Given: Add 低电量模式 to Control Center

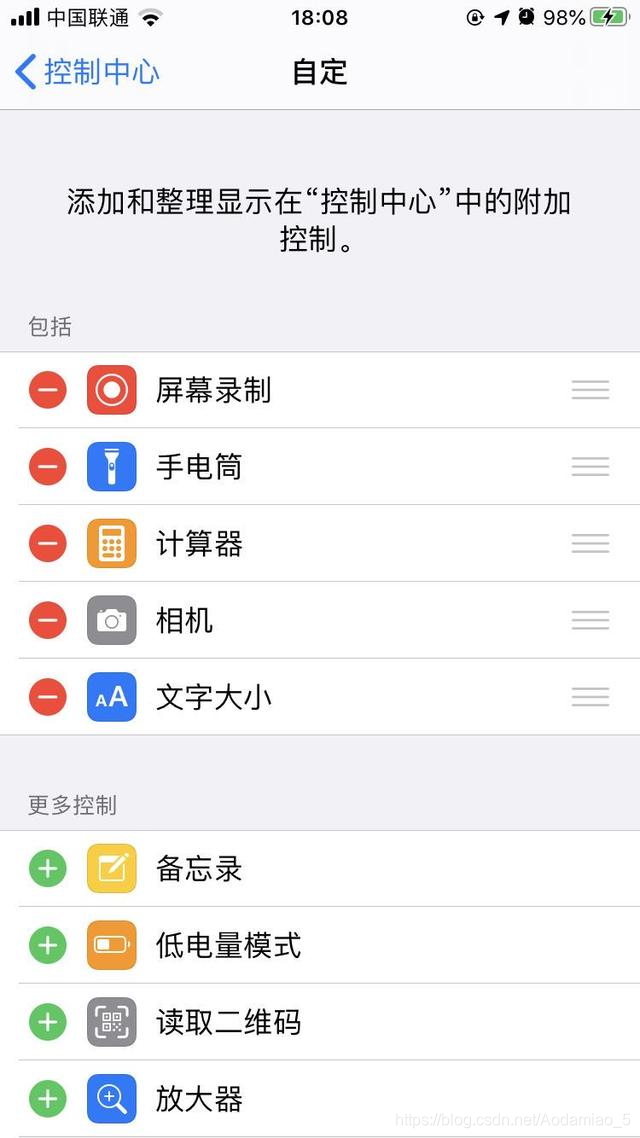Looking at the screenshot, I should pos(48,945).
